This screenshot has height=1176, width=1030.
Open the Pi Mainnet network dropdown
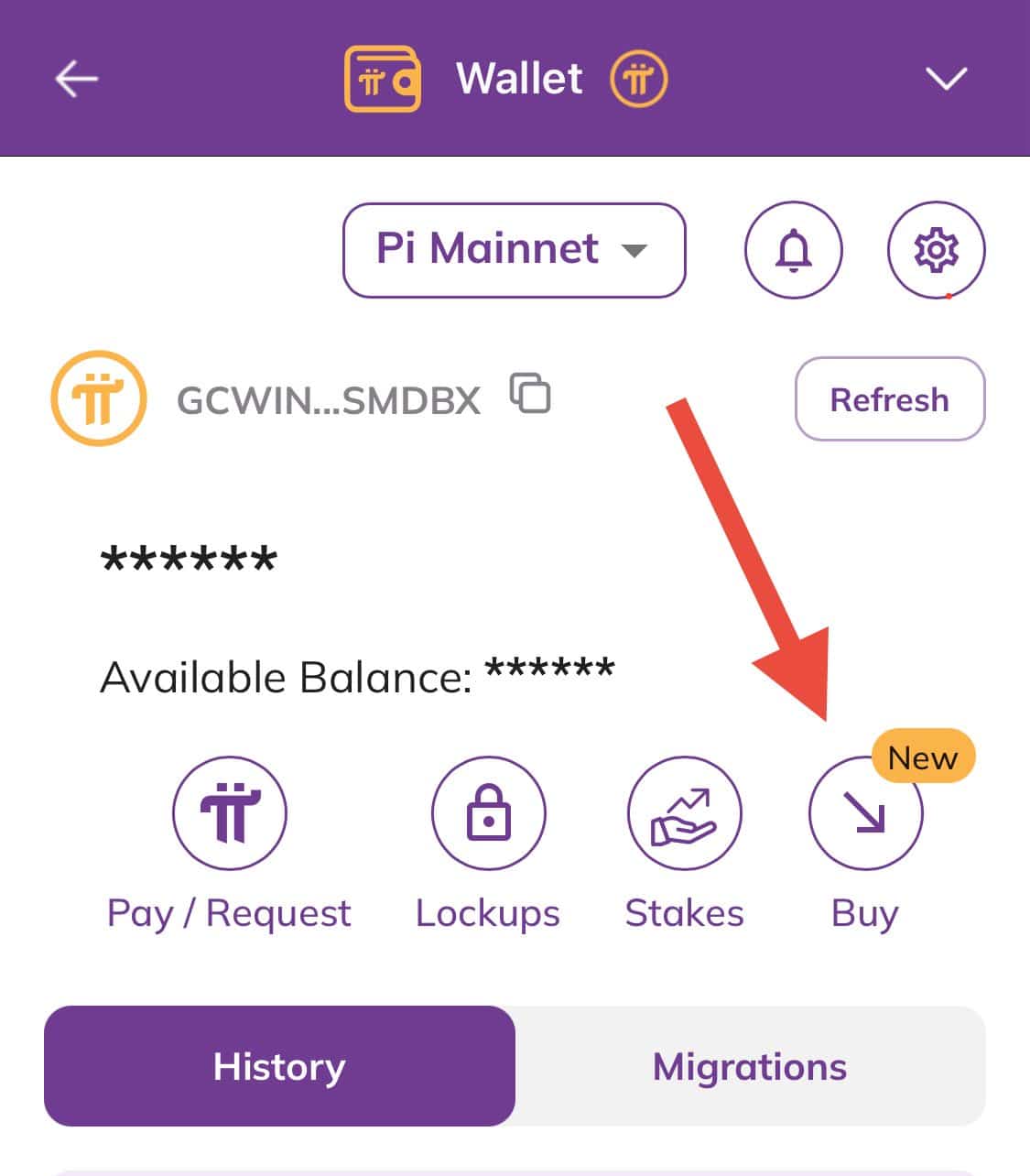514,250
